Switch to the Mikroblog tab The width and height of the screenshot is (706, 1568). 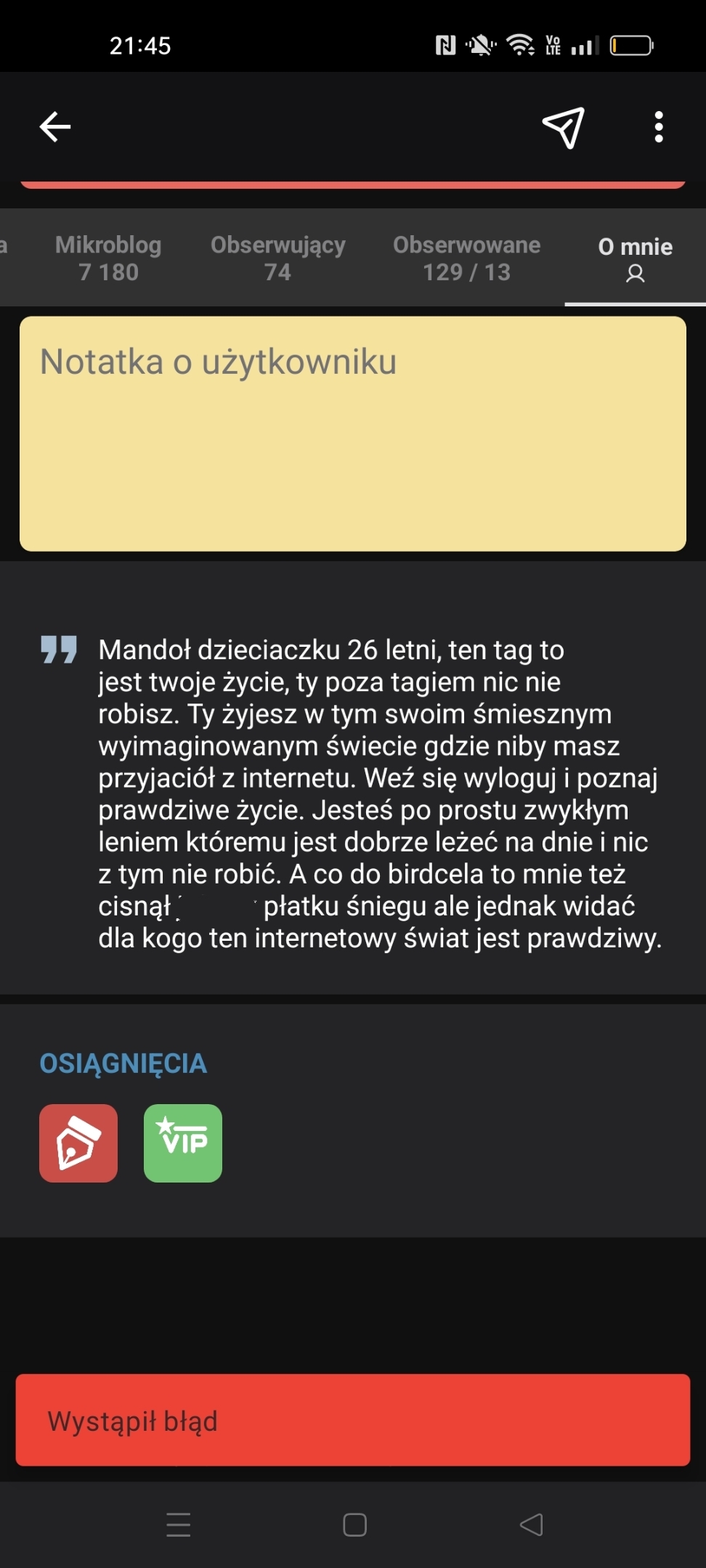108,258
